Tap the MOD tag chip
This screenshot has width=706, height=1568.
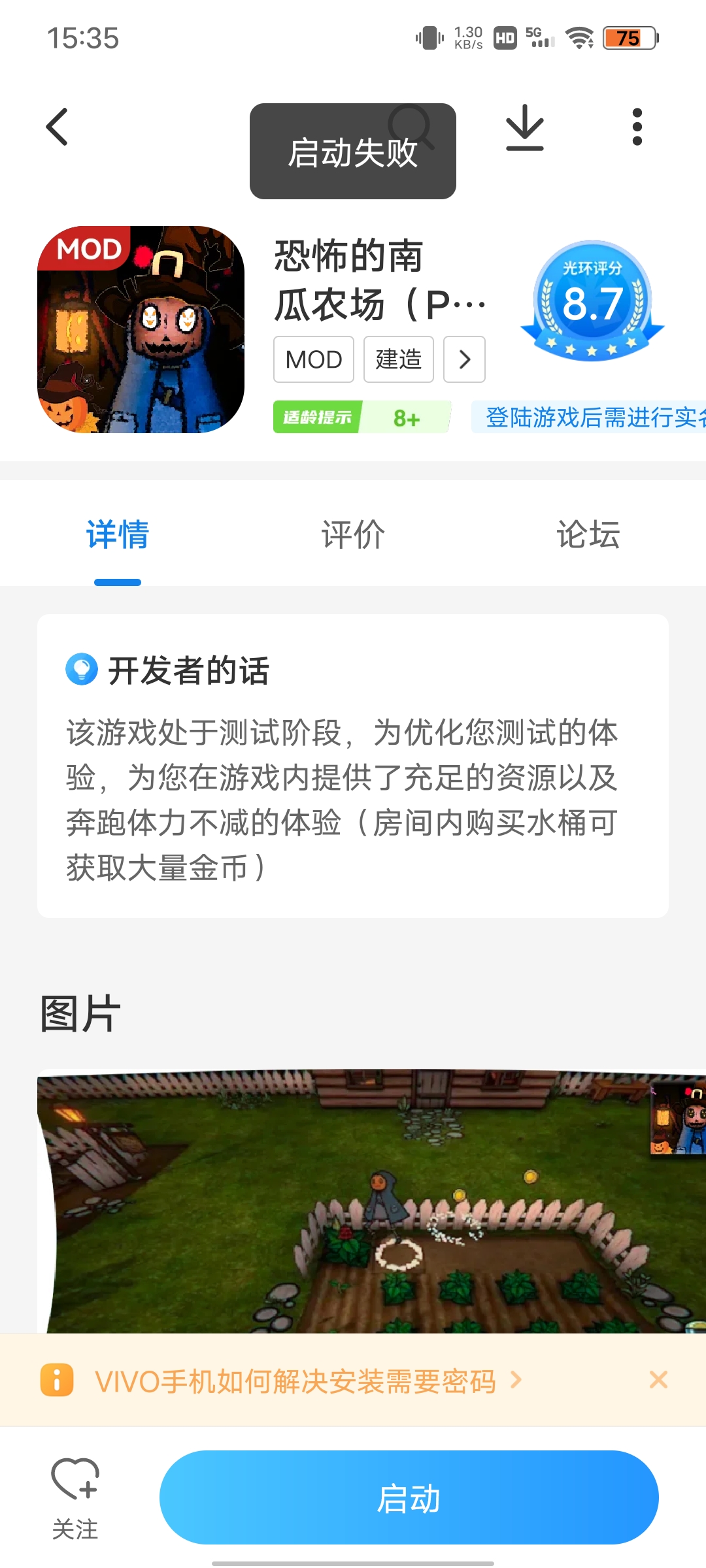pos(314,359)
